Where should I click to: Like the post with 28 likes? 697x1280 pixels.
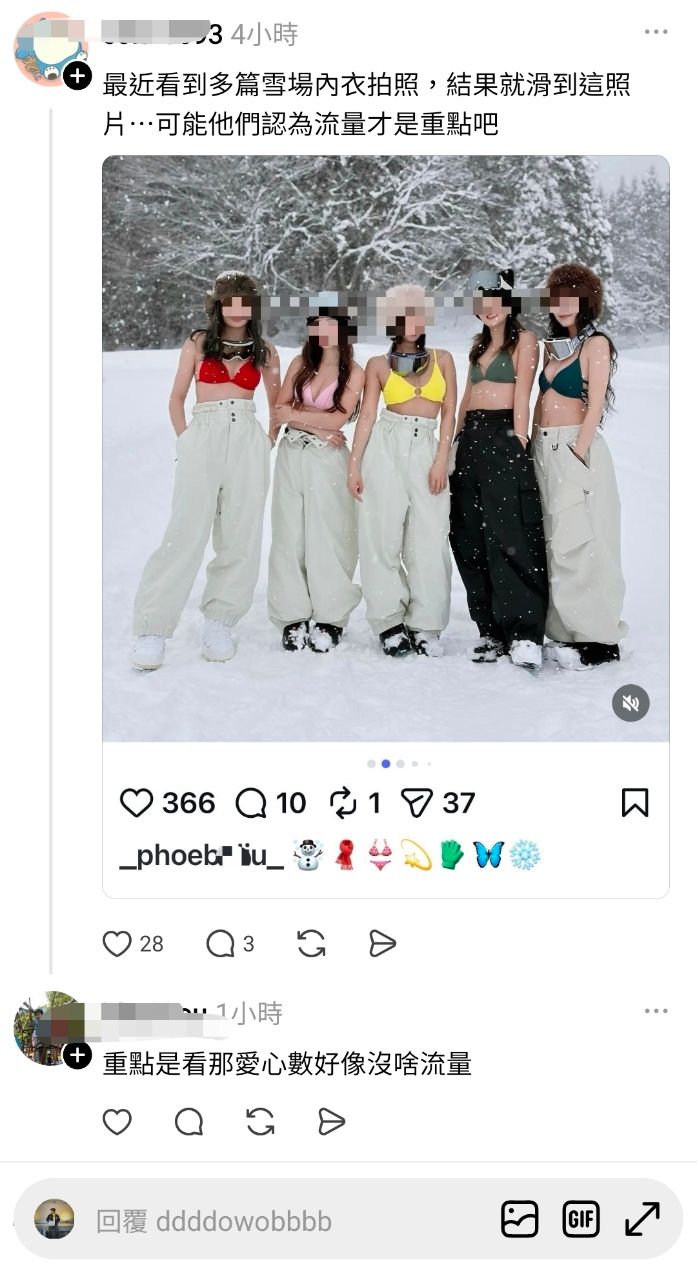pyautogui.click(x=118, y=943)
